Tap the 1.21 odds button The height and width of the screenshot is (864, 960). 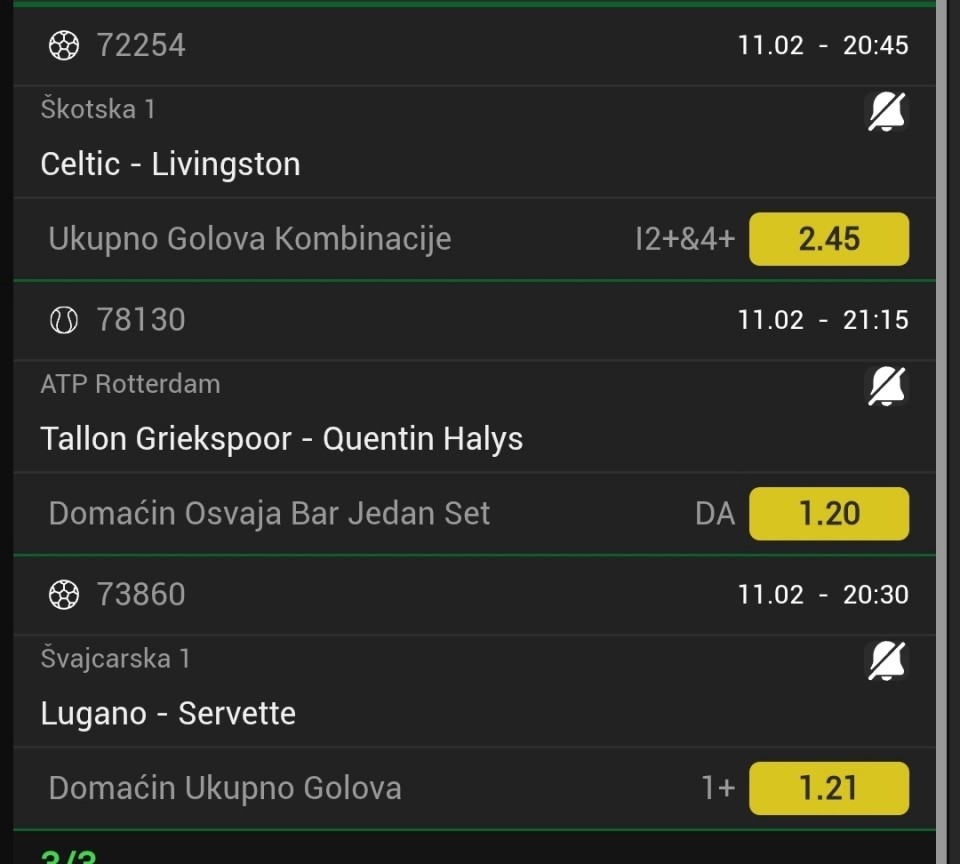(829, 788)
